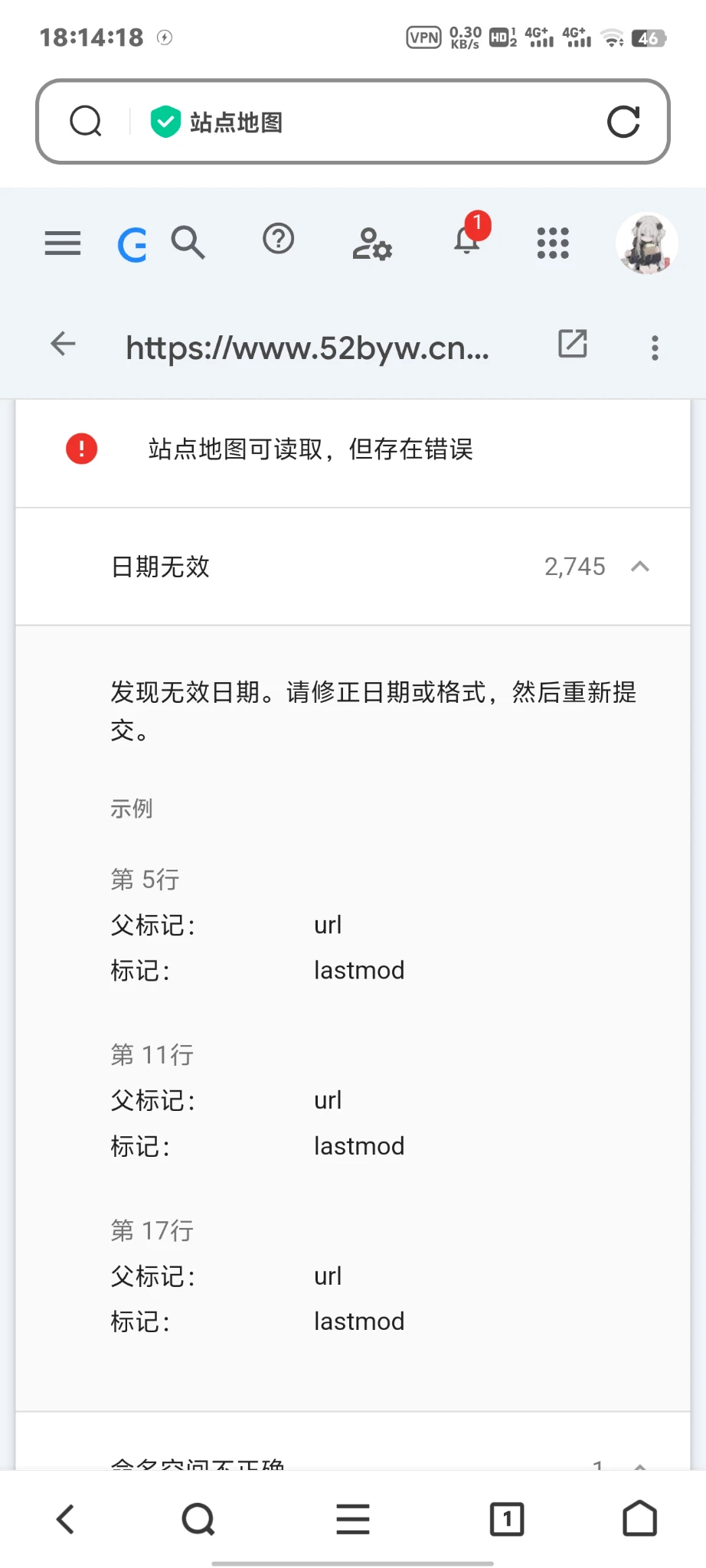This screenshot has width=706, height=1568.
Task: Go to the browser home page
Action: coord(639,1519)
